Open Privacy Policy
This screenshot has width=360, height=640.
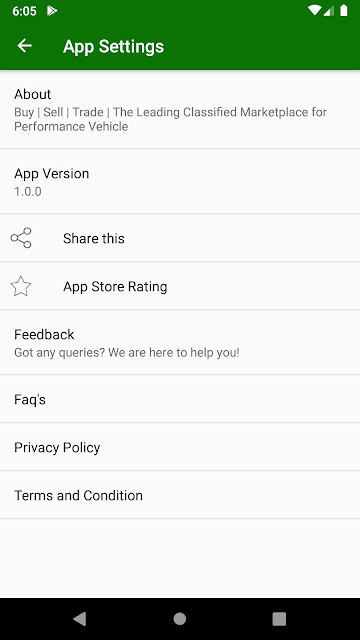point(180,447)
